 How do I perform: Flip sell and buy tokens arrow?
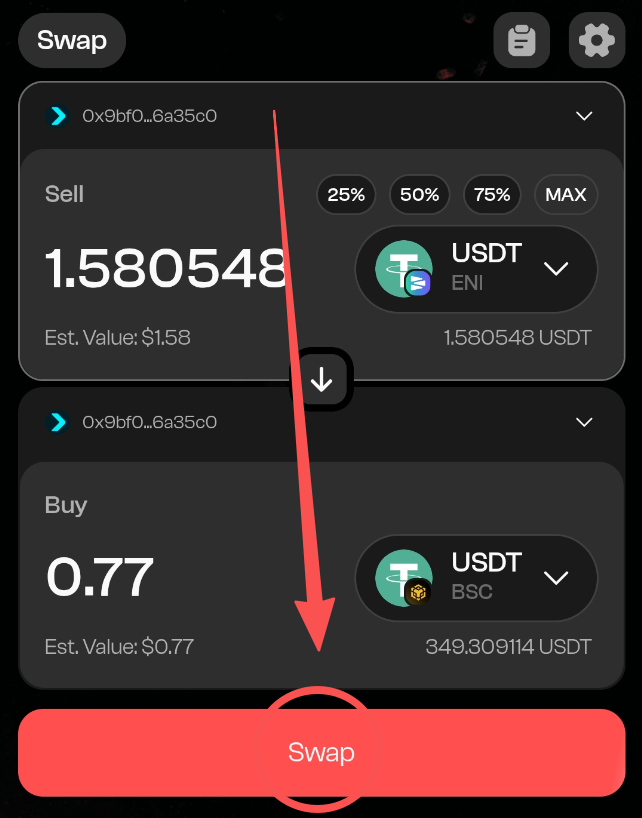[x=321, y=379]
